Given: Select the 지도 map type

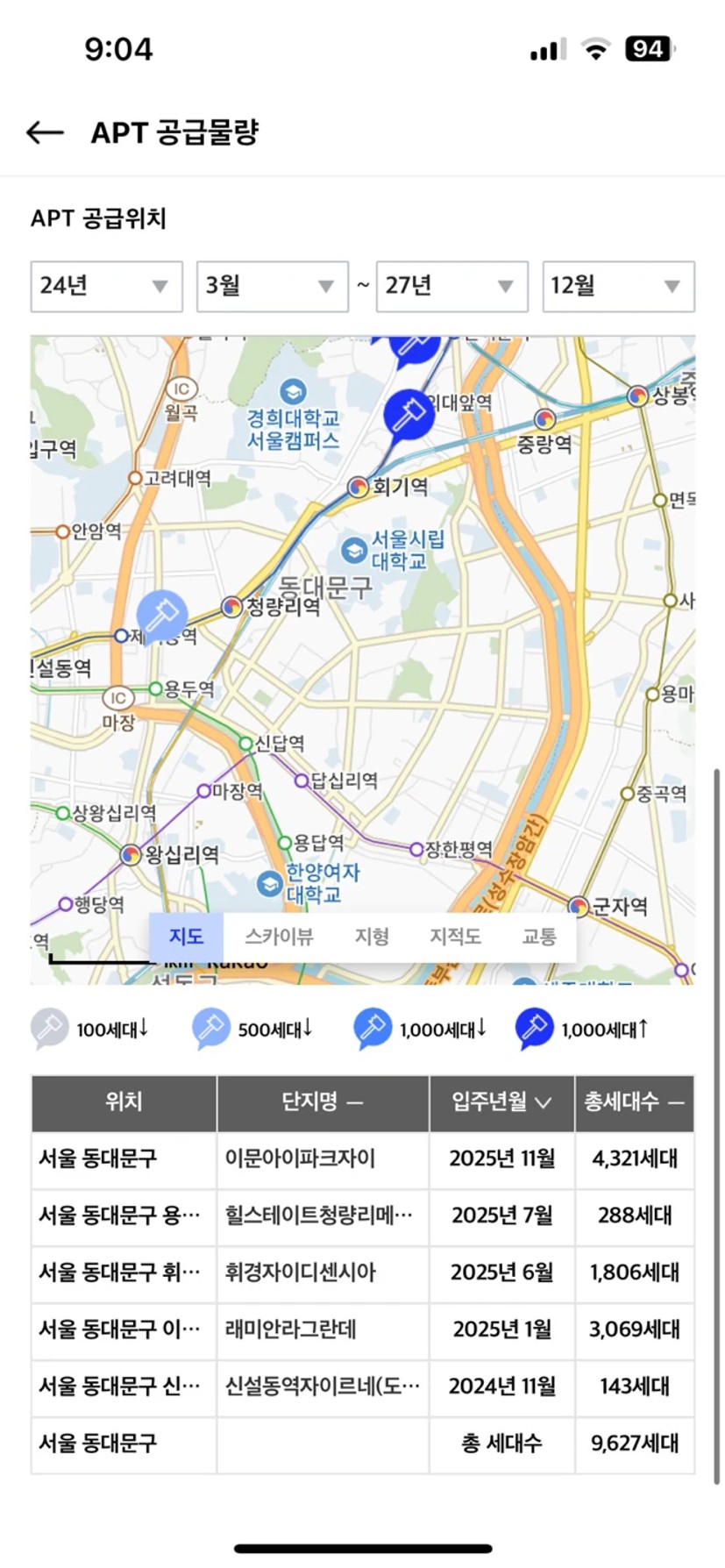Looking at the screenshot, I should point(186,937).
